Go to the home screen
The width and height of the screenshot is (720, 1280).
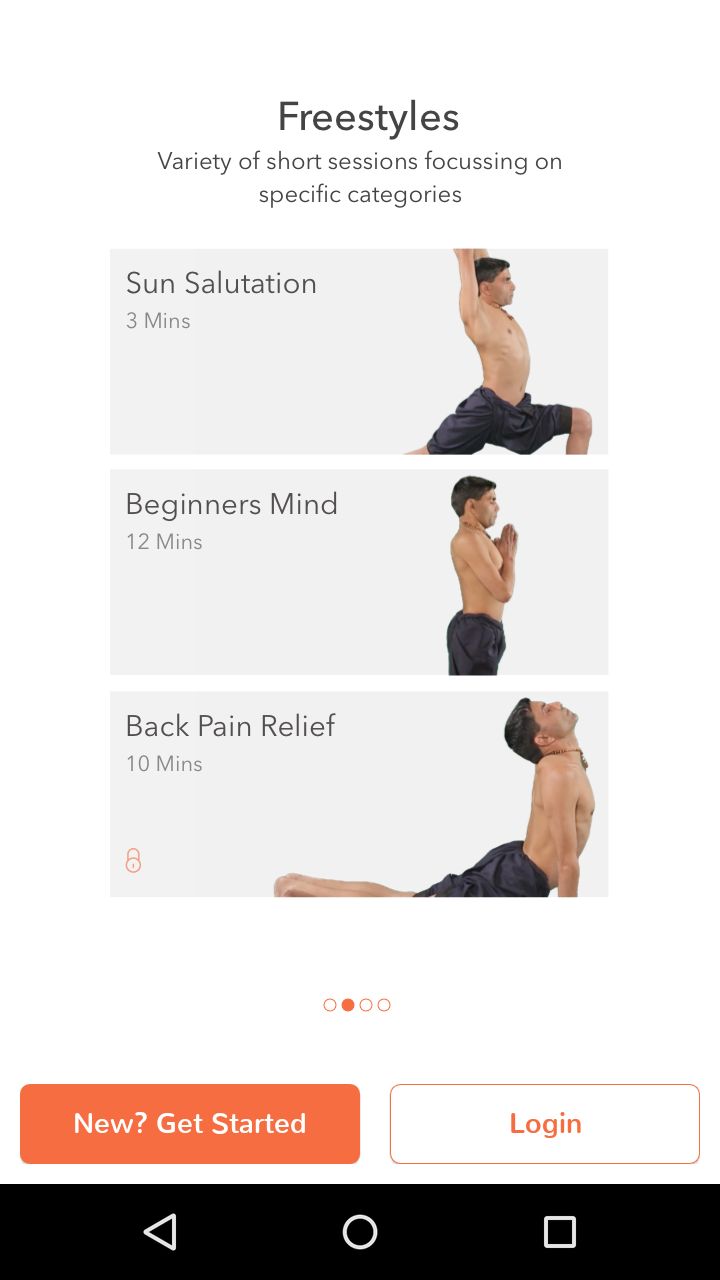[x=360, y=1232]
